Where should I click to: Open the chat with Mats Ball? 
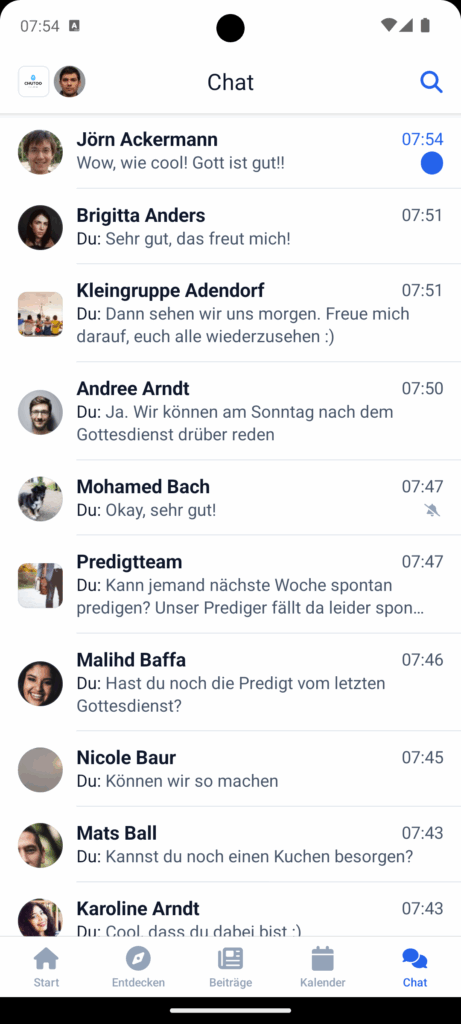point(230,844)
